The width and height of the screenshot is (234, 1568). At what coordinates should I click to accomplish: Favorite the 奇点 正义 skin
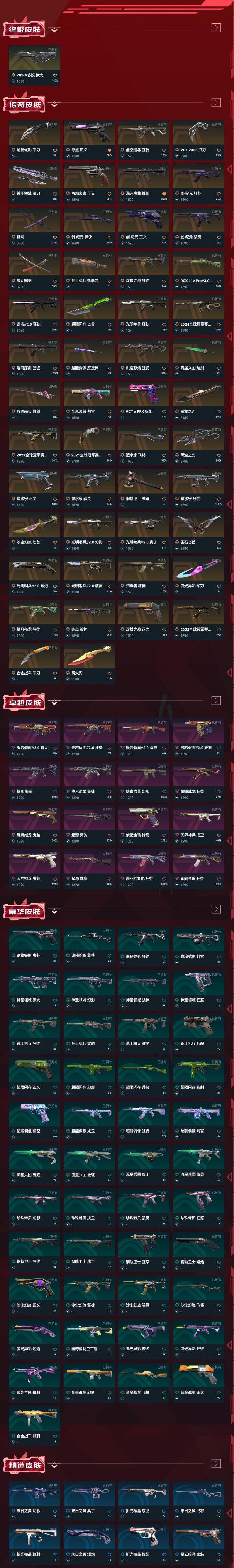pos(110,150)
